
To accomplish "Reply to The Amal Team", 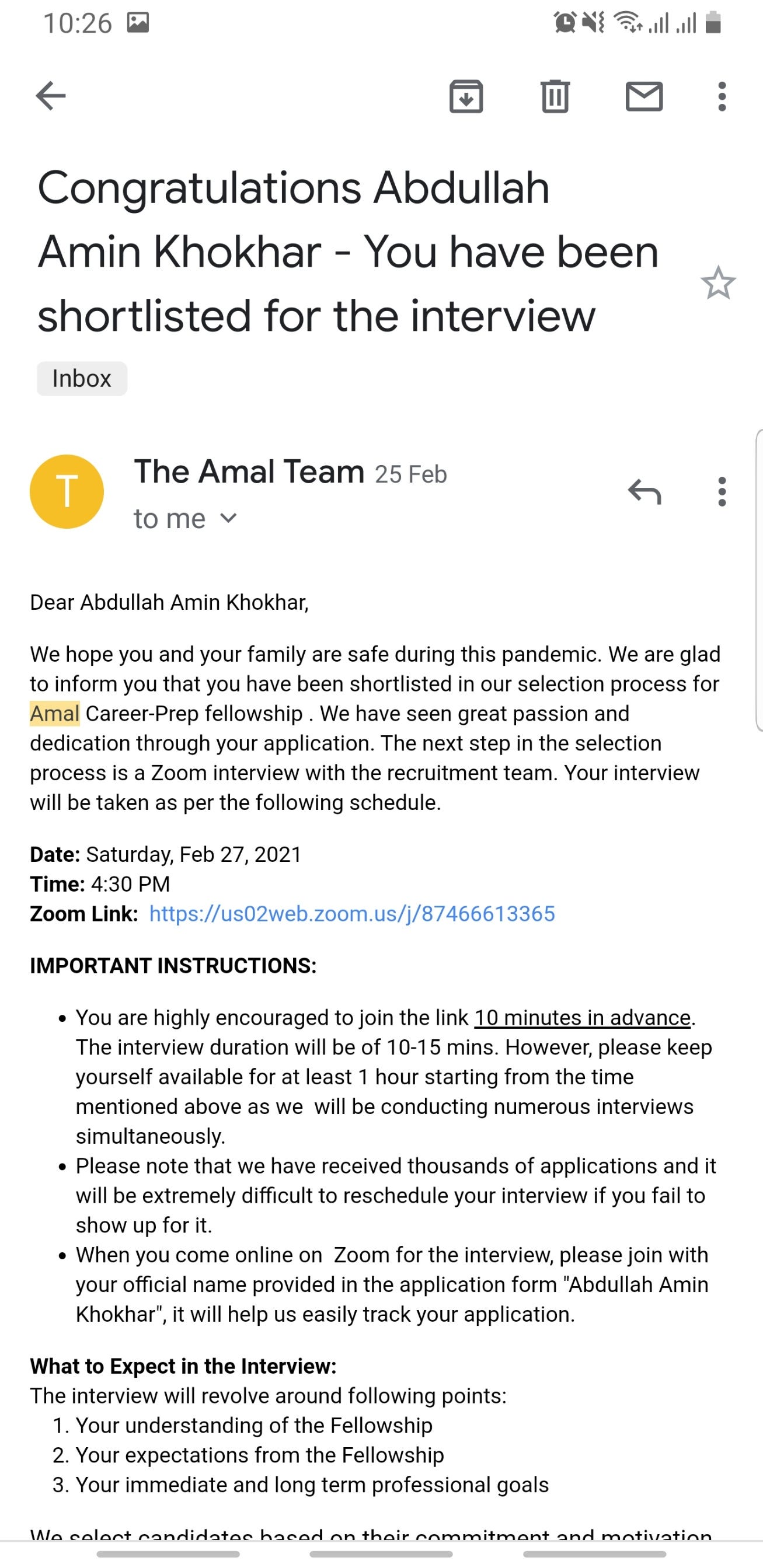I will [645, 492].
